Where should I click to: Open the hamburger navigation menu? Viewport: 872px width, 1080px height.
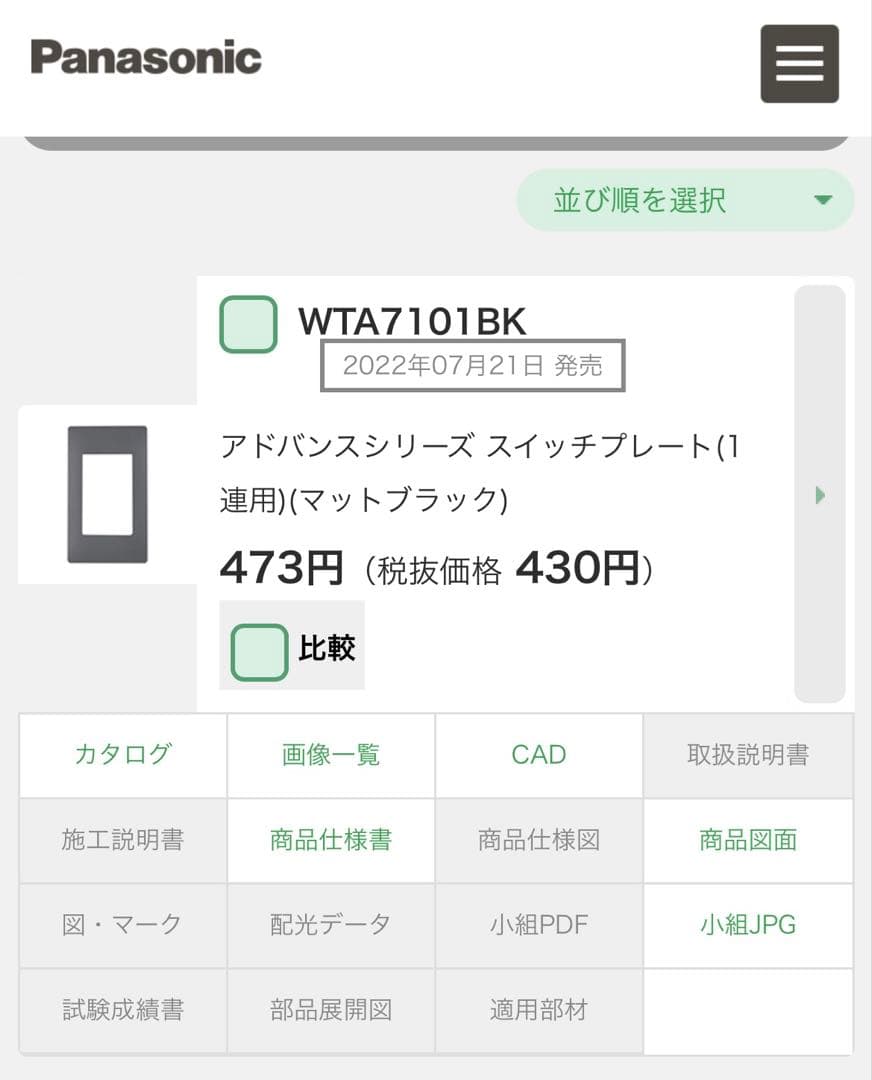click(798, 64)
